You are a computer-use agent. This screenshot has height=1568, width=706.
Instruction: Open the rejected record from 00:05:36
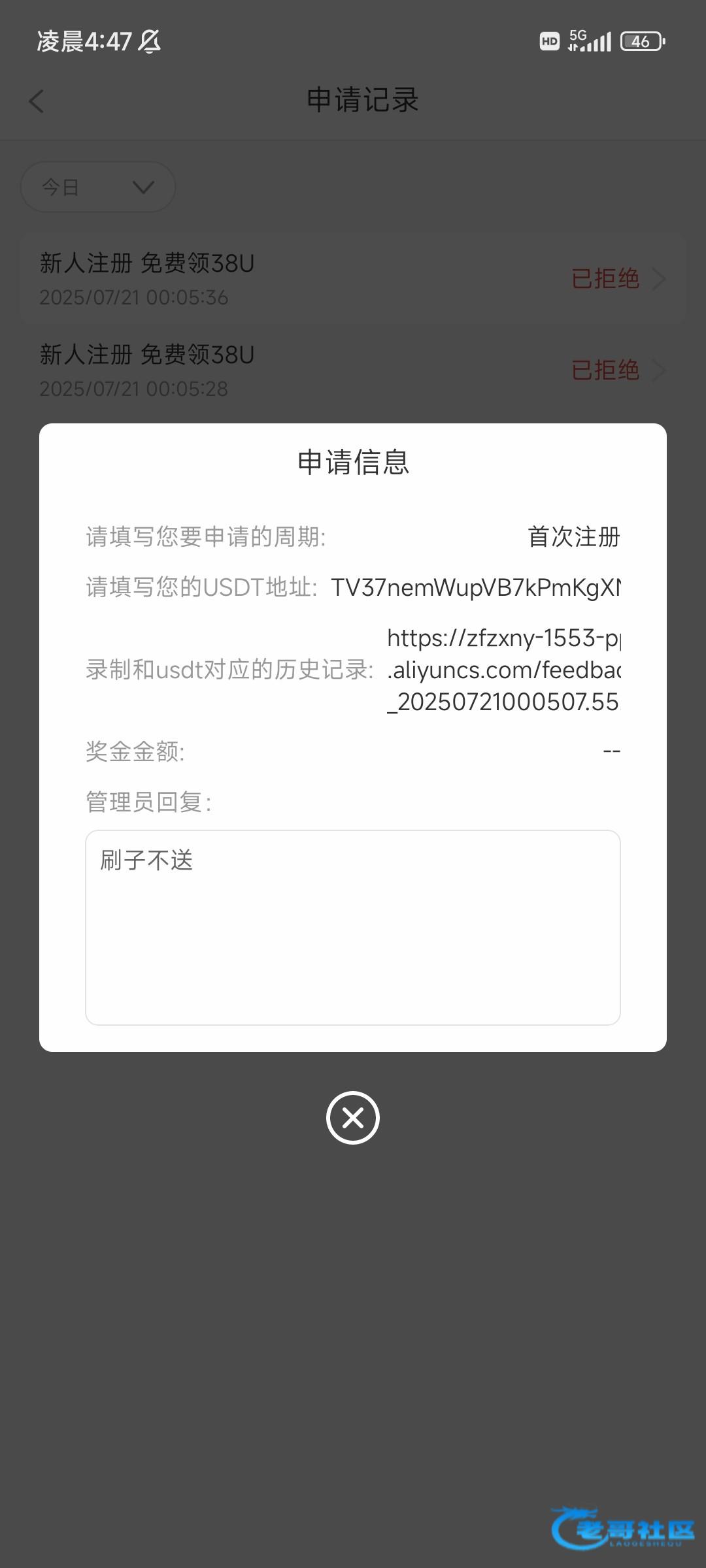coord(353,279)
